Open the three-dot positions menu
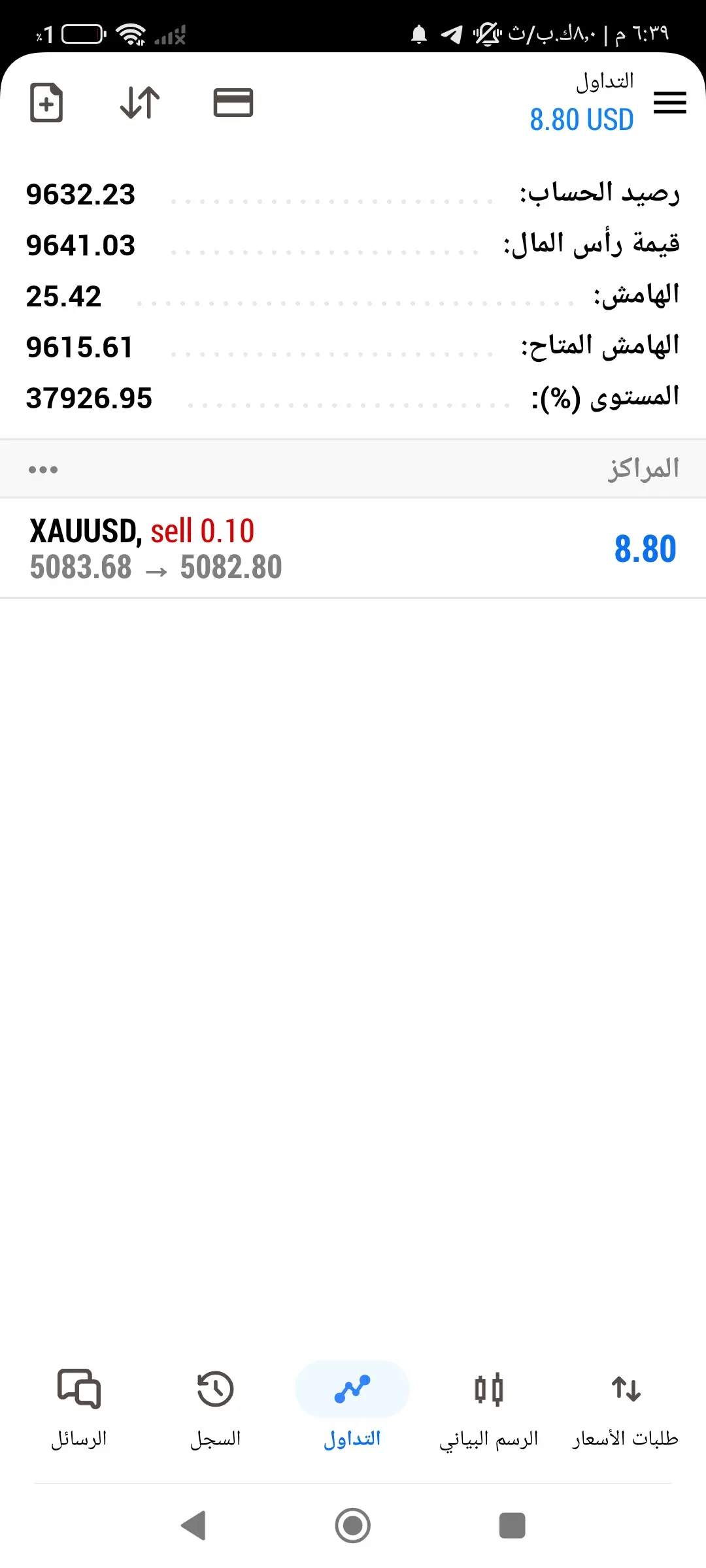The image size is (706, 1568). [43, 469]
